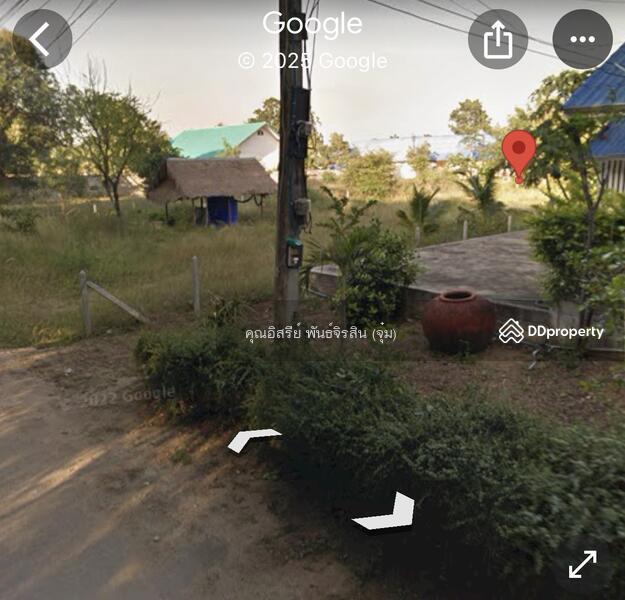
Task: Expand Street View to full screen
Action: tap(582, 564)
